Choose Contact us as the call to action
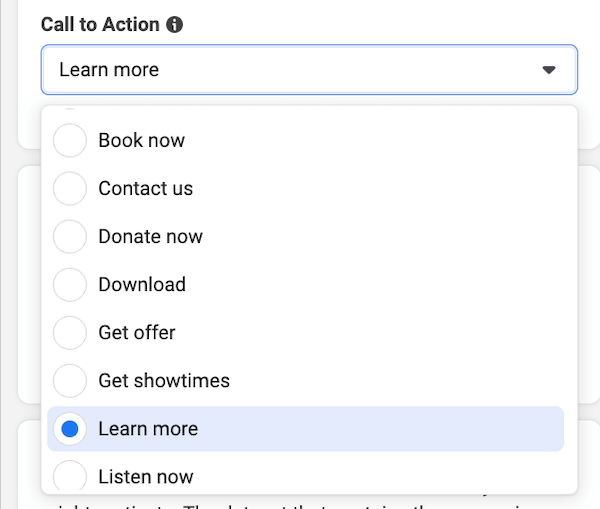This screenshot has height=509, width=600. (x=145, y=189)
